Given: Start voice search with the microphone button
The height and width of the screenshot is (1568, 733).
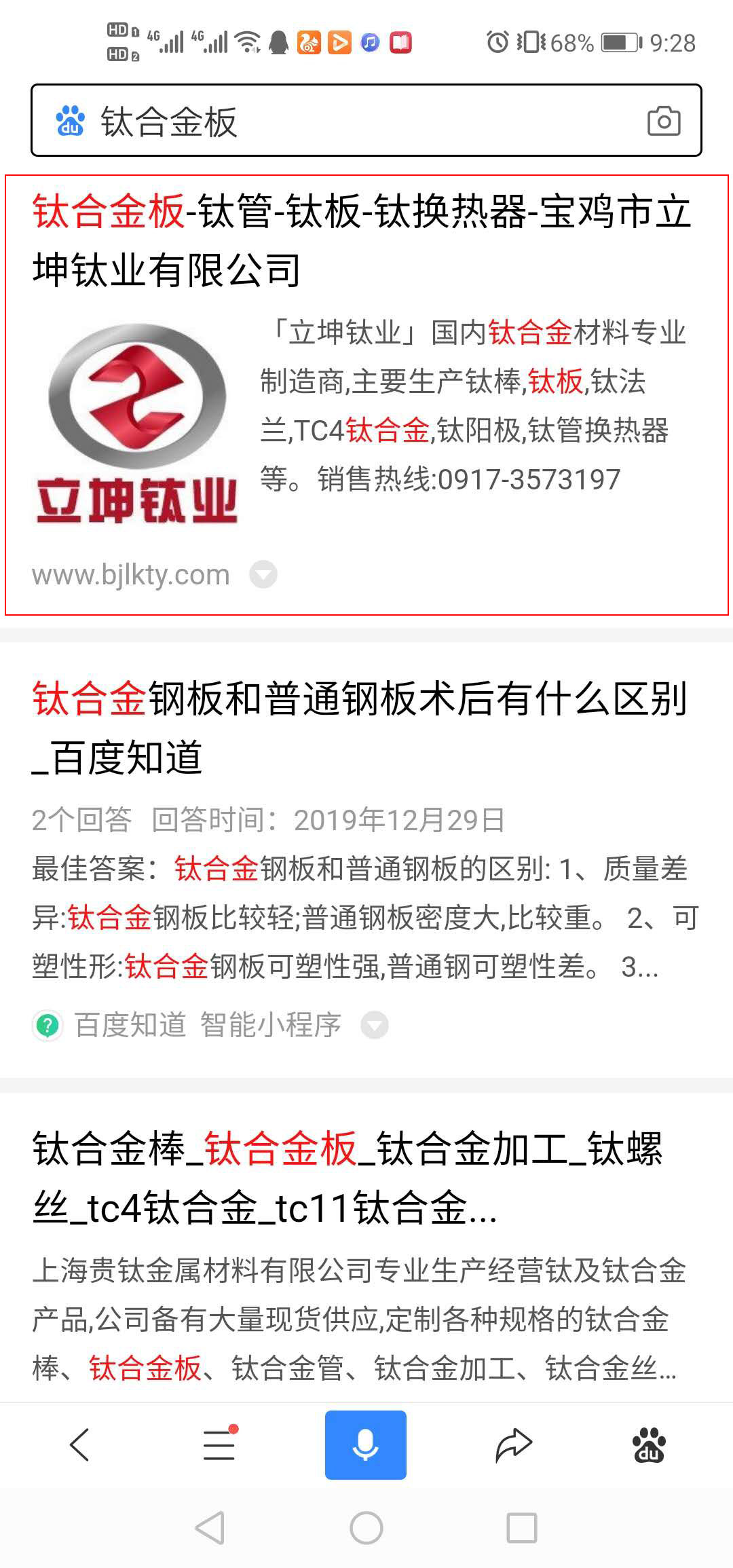Looking at the screenshot, I should (366, 1445).
